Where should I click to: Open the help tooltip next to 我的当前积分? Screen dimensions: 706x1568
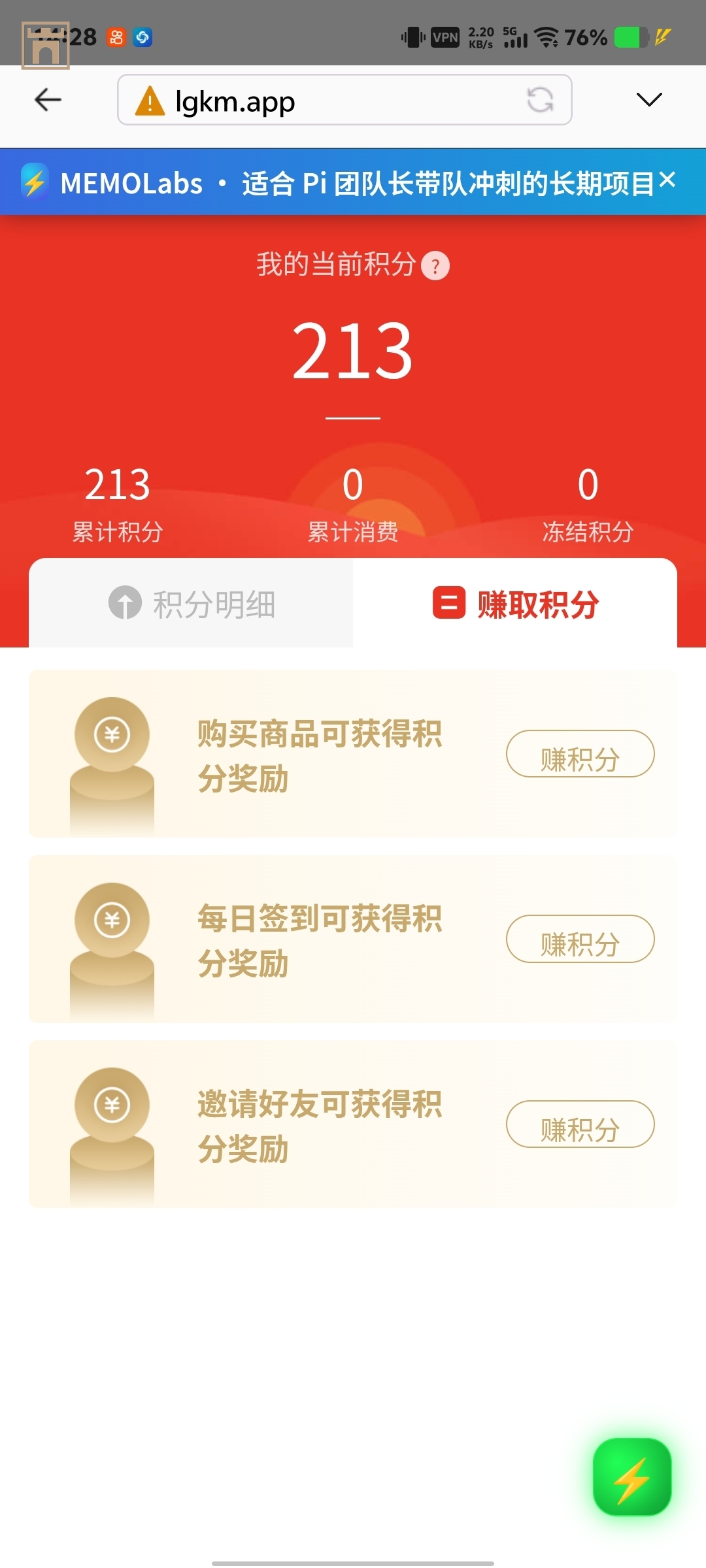click(x=435, y=265)
